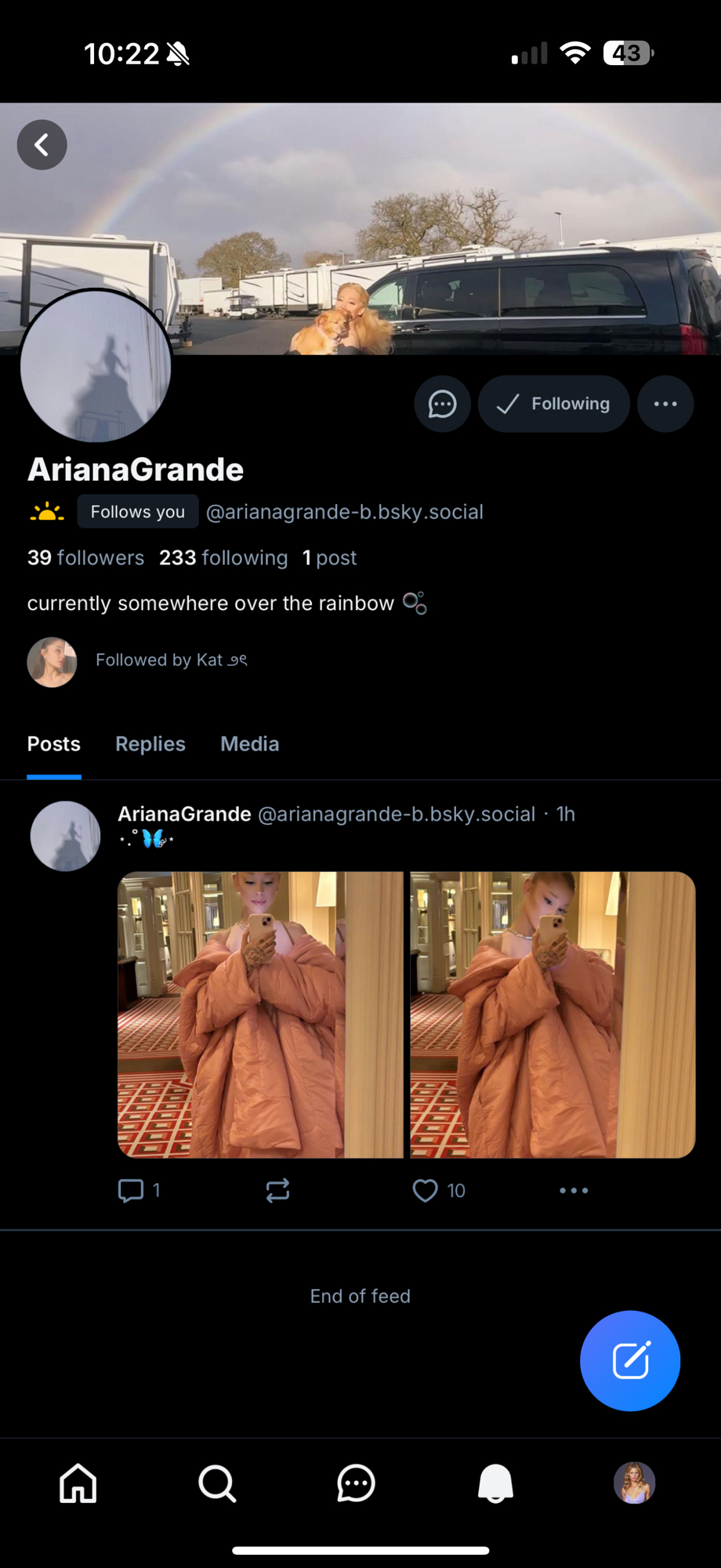
Task: Tap the Following button to unfollow
Action: tap(554, 404)
